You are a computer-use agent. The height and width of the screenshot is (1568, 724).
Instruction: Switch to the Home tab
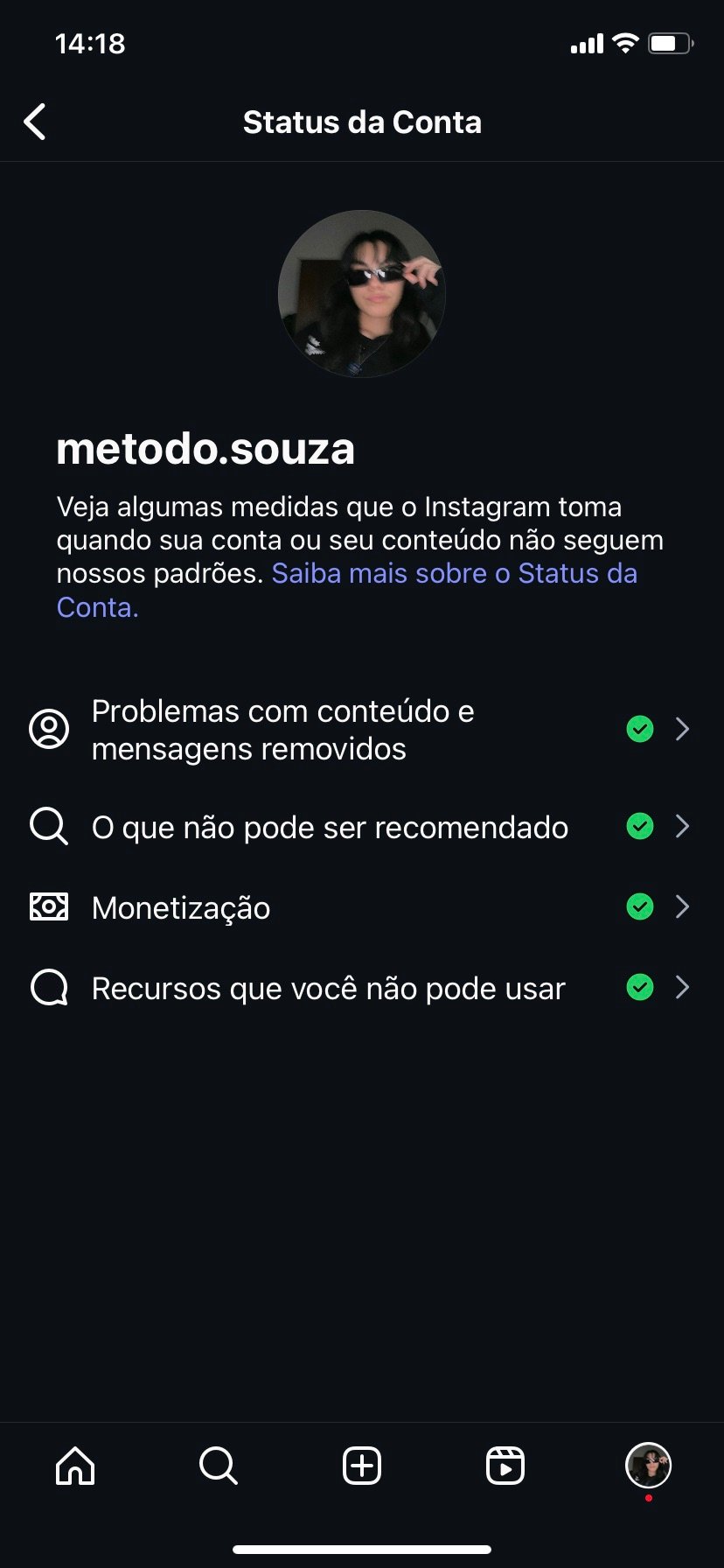click(75, 1466)
